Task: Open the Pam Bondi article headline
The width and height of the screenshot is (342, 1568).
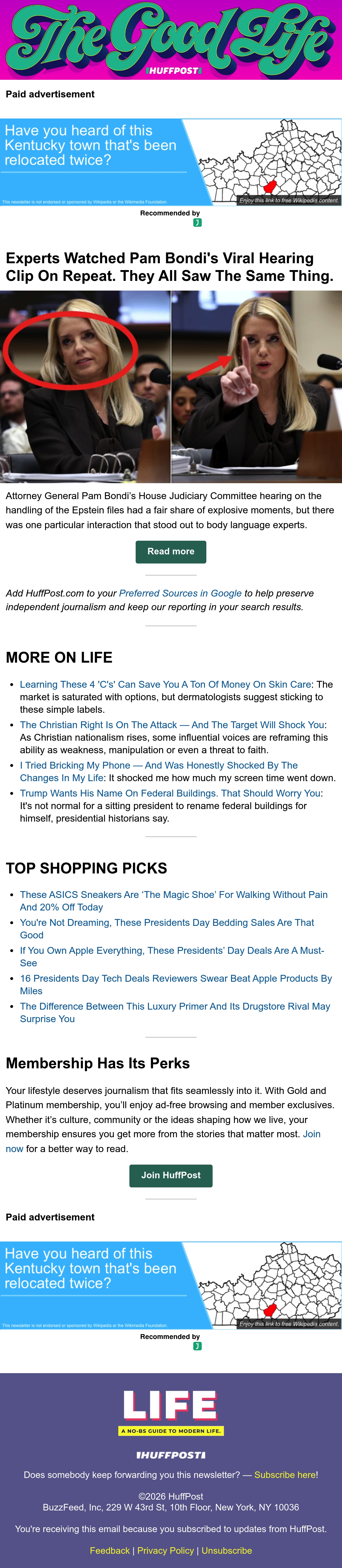Action: point(170,267)
